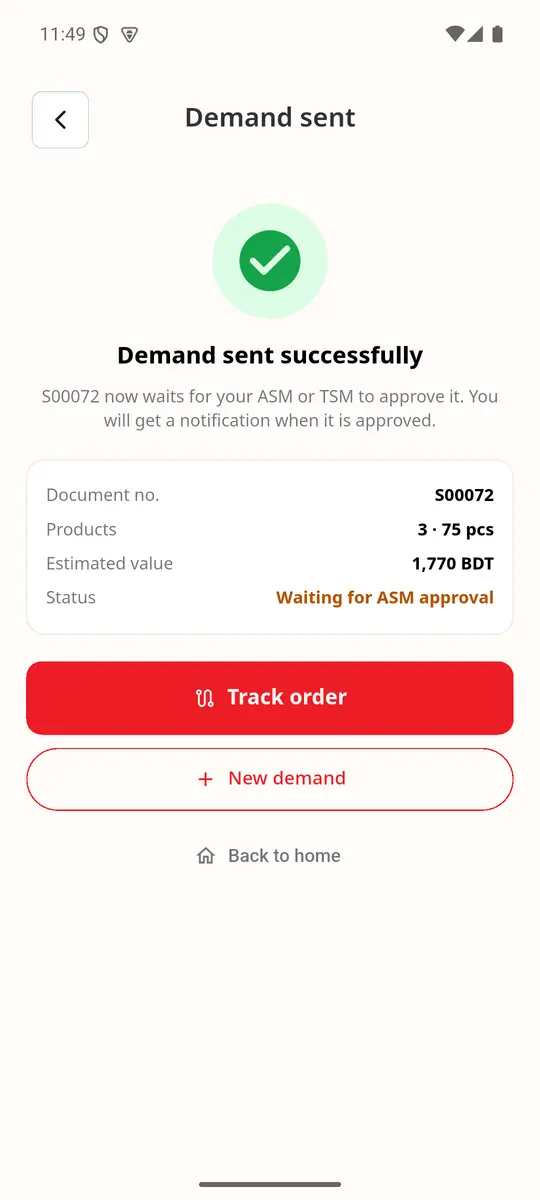Go back using the arrow button
Viewport: 540px width, 1200px height.
(x=60, y=120)
